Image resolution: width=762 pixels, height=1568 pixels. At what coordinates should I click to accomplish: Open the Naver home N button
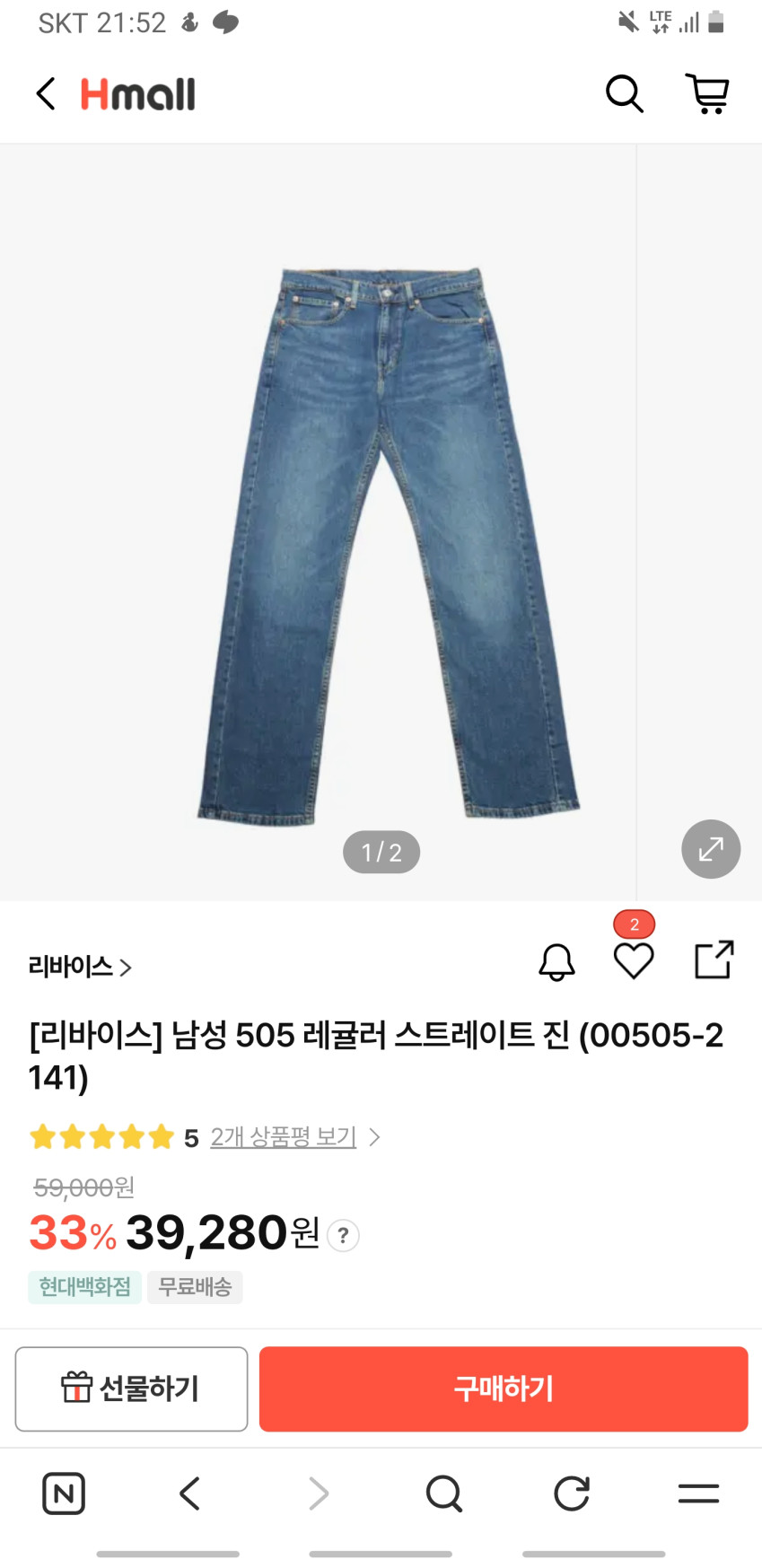[64, 1494]
